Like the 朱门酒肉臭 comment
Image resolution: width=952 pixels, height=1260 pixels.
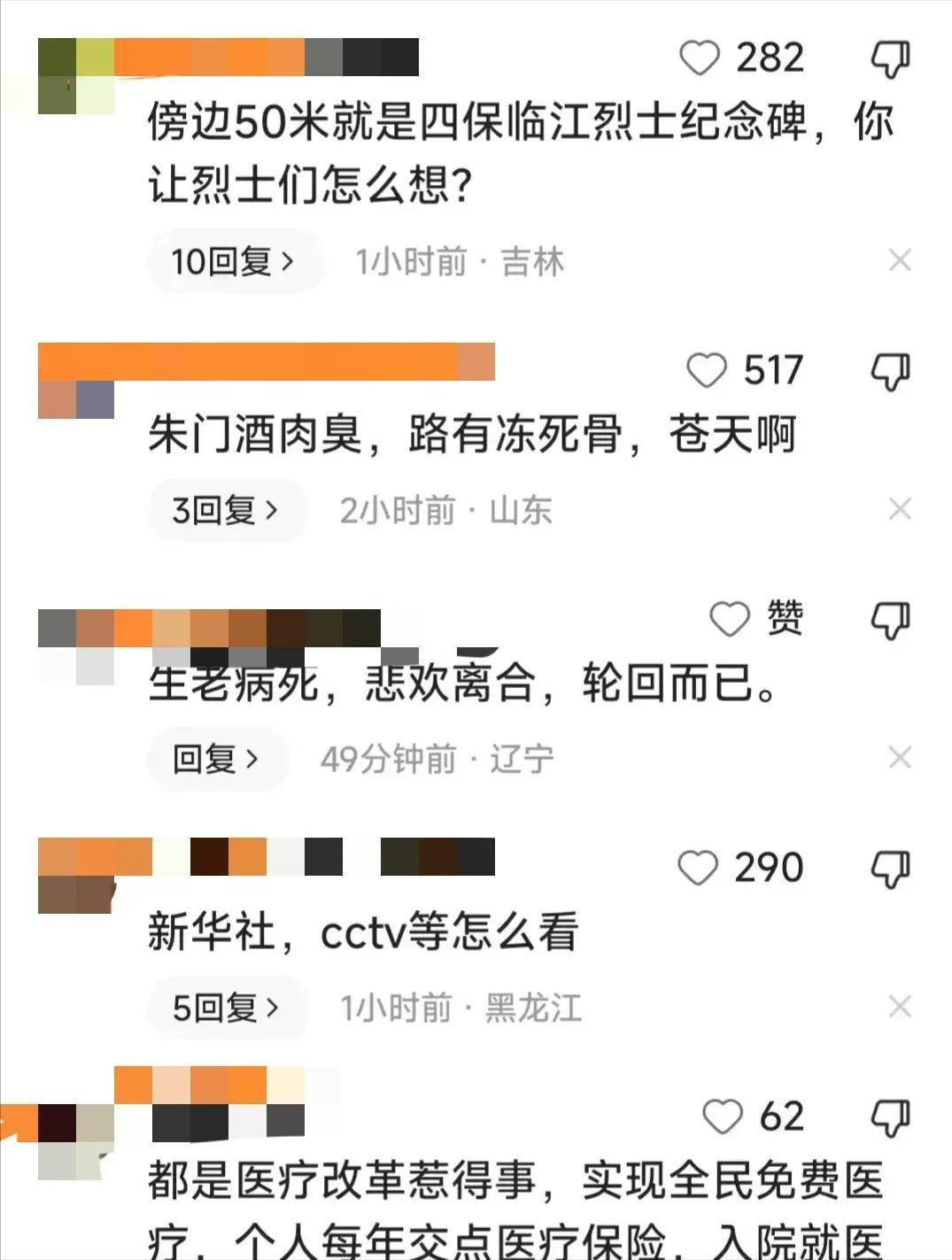[707, 370]
